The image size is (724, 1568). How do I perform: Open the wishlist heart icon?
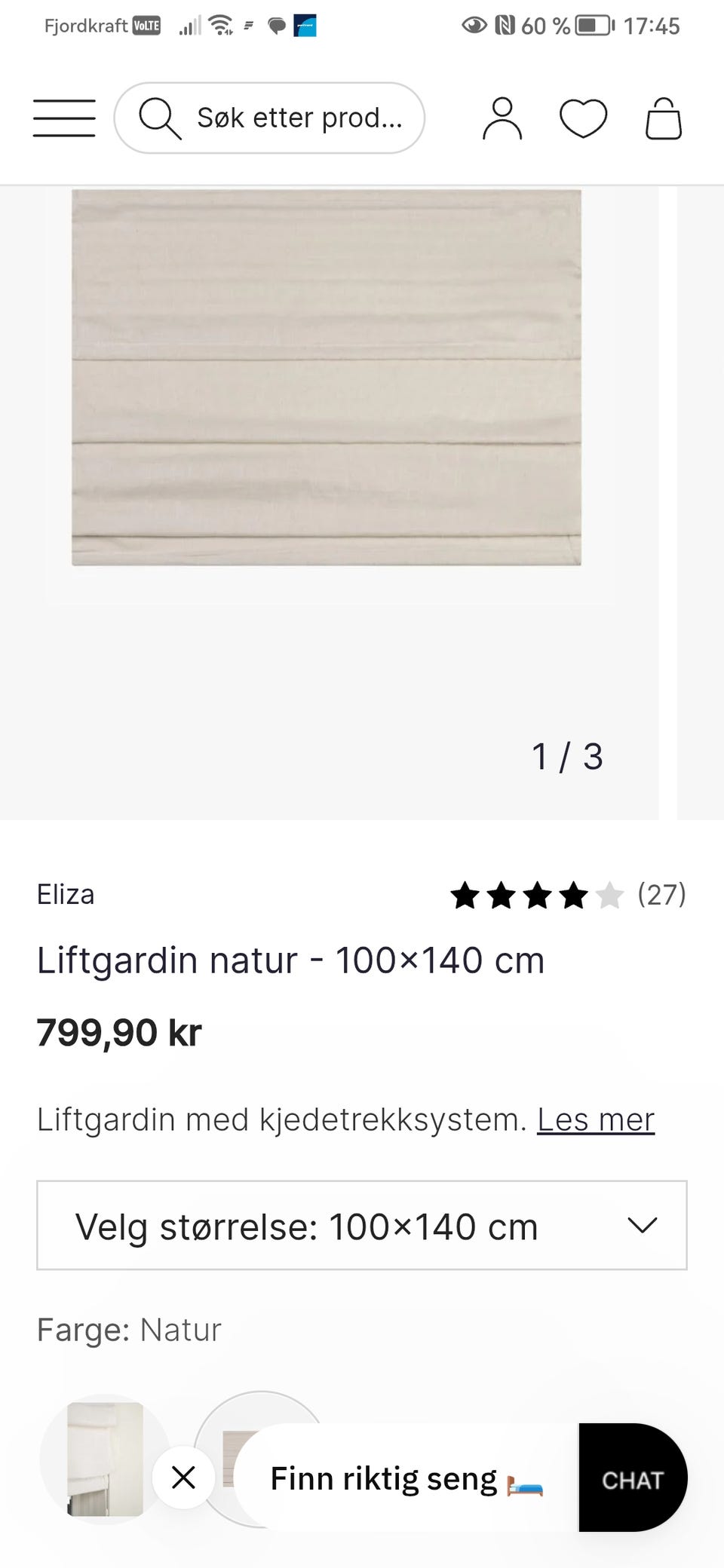(x=585, y=118)
